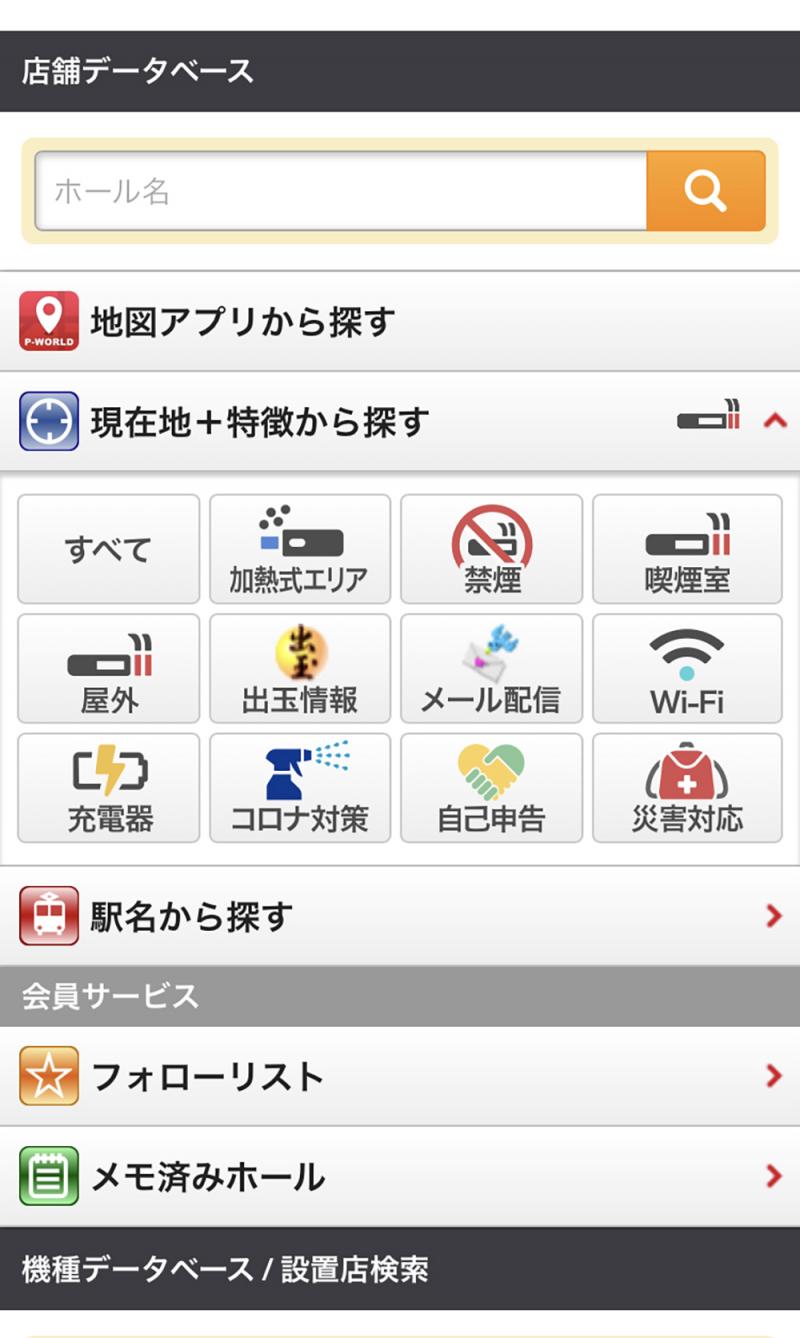Image resolution: width=800 pixels, height=1338 pixels.
Task: Select the 自己申告 filter
Action: [x=491, y=788]
